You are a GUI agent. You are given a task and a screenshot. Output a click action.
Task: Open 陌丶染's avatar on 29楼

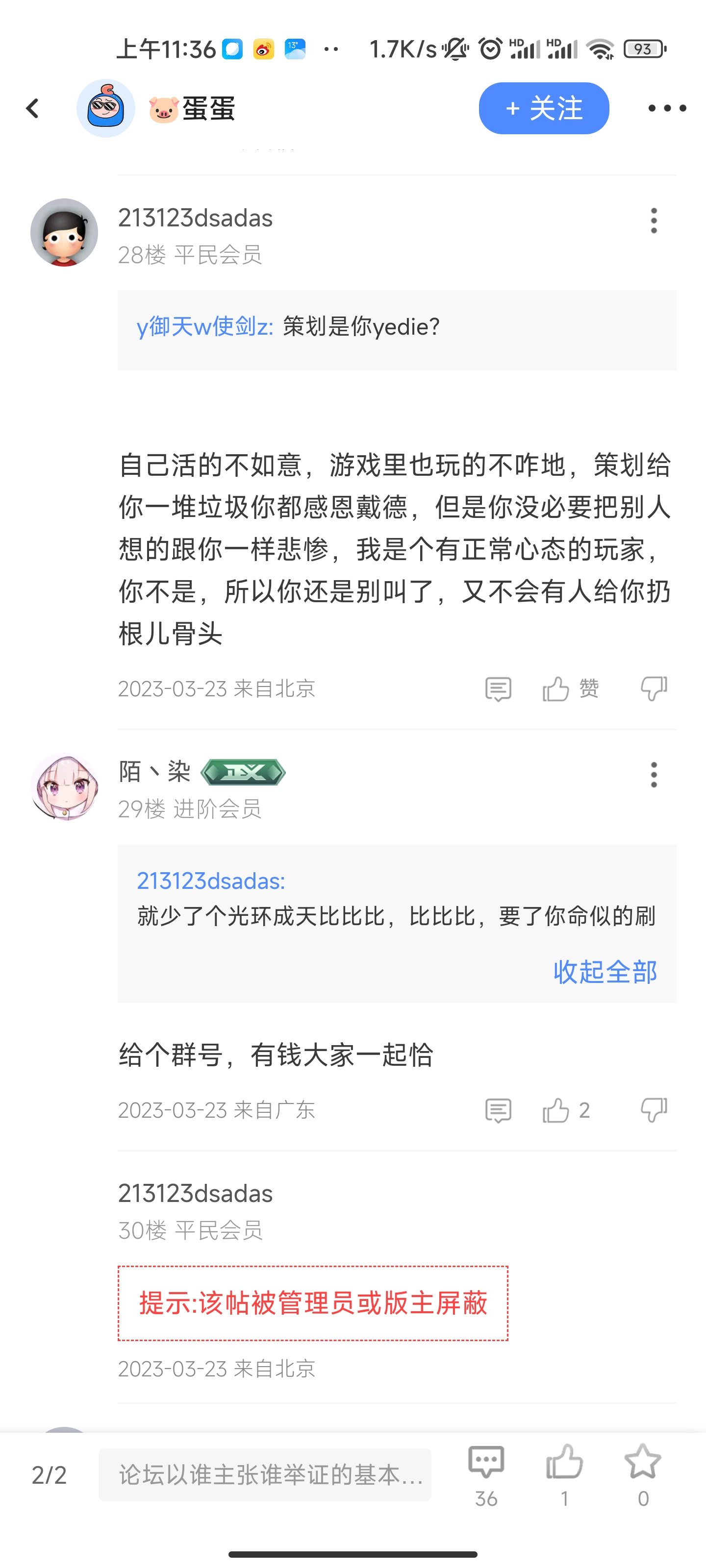pos(64,786)
